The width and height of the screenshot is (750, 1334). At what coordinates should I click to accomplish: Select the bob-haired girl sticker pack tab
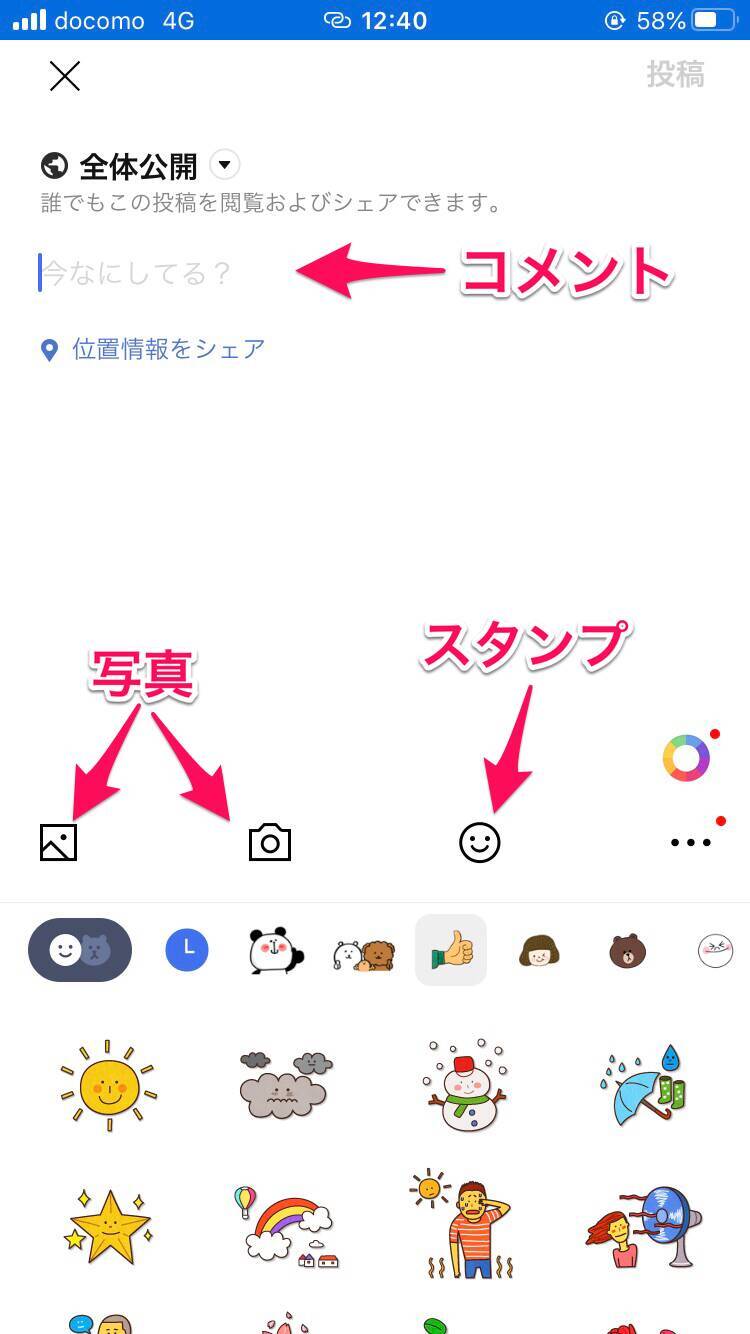(538, 950)
